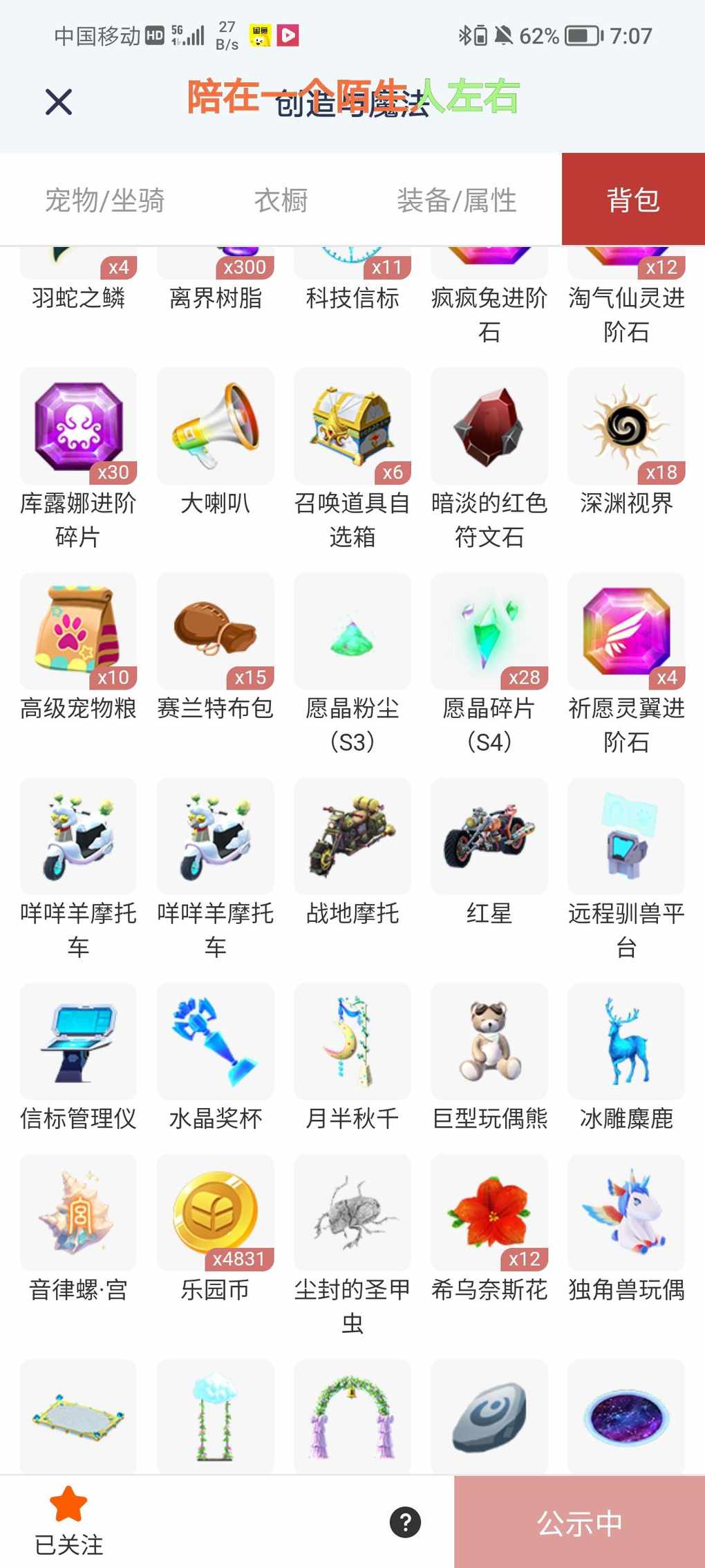Image resolution: width=705 pixels, height=1568 pixels.
Task: Select the 深渊视界 item
Action: (626, 426)
